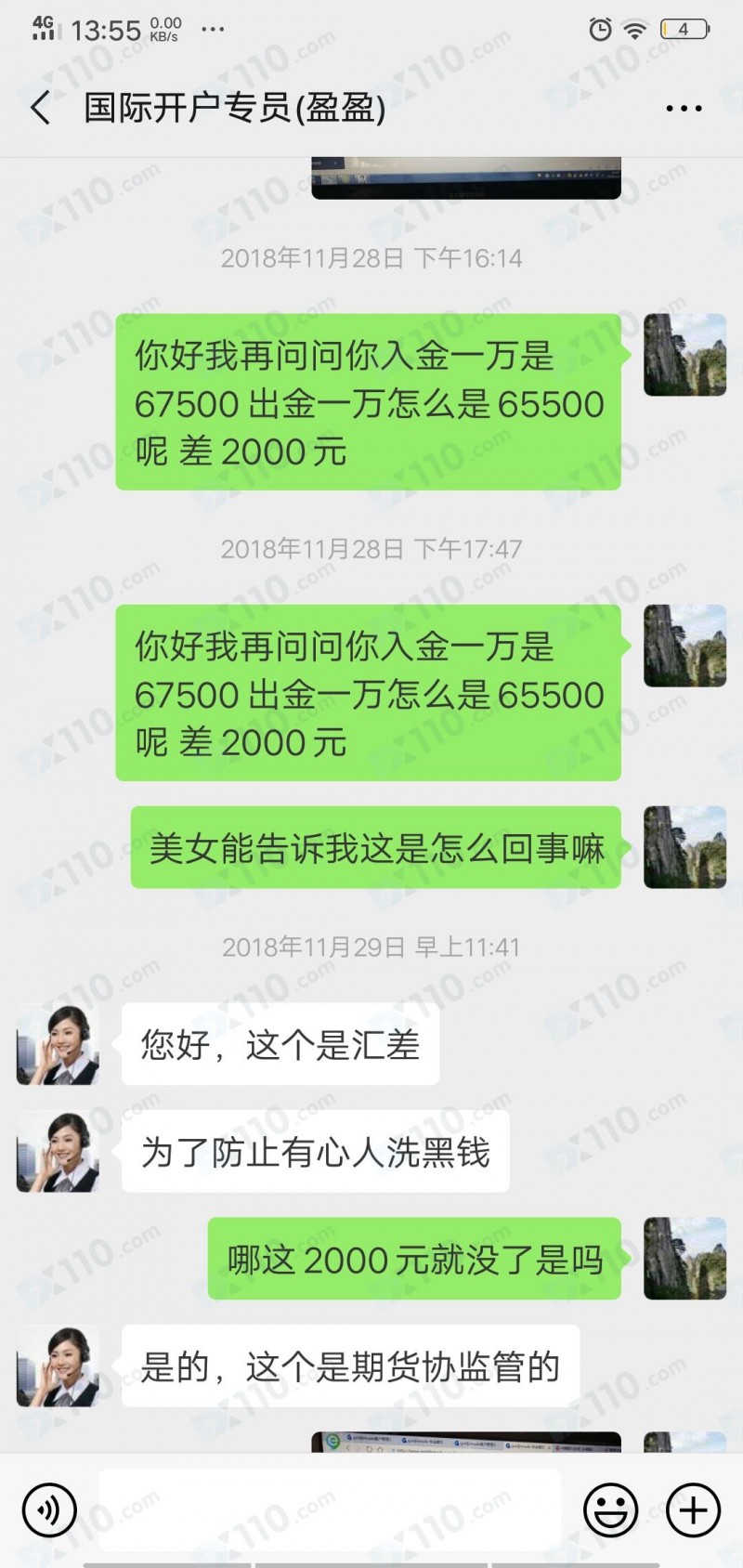Screen dimensions: 743x1568
Task: Go back from the 国际开户专员 chat
Action: click(x=40, y=108)
